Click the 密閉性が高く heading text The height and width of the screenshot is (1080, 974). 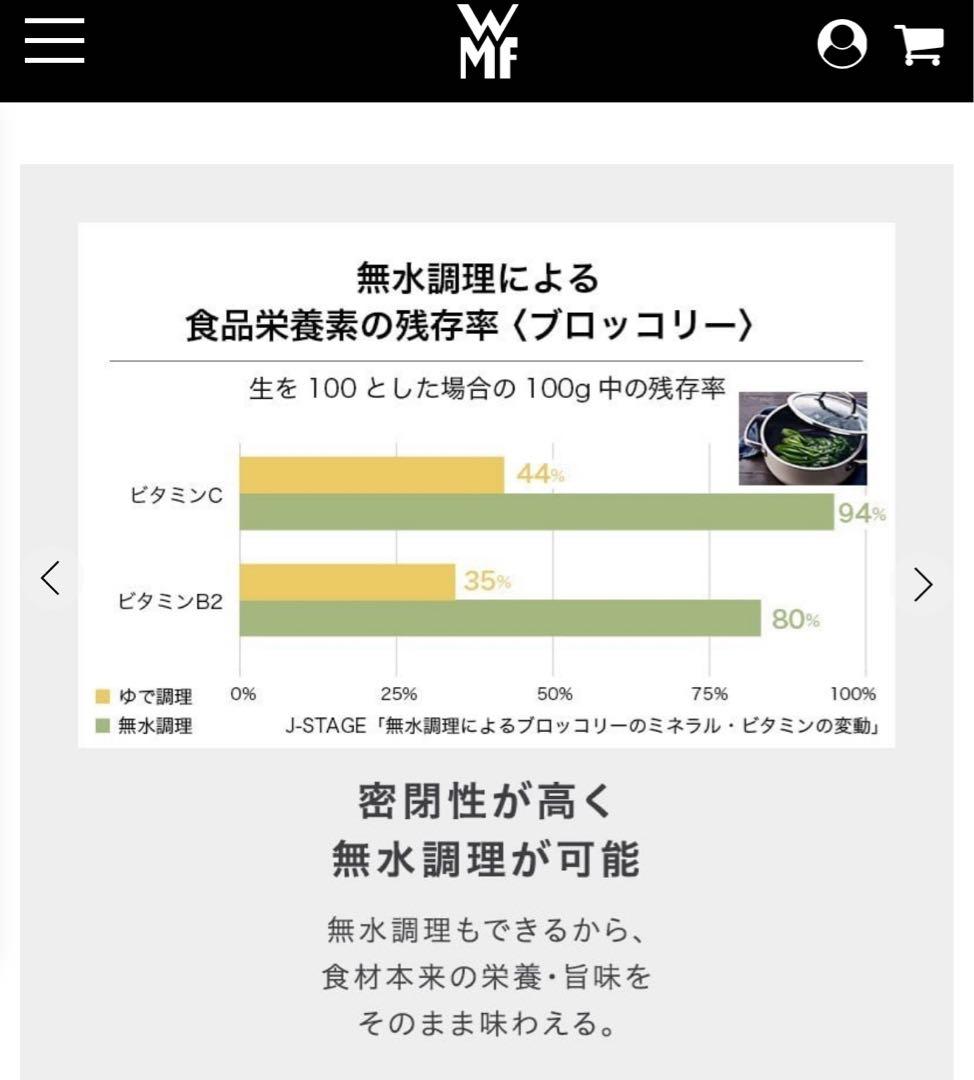tap(487, 798)
